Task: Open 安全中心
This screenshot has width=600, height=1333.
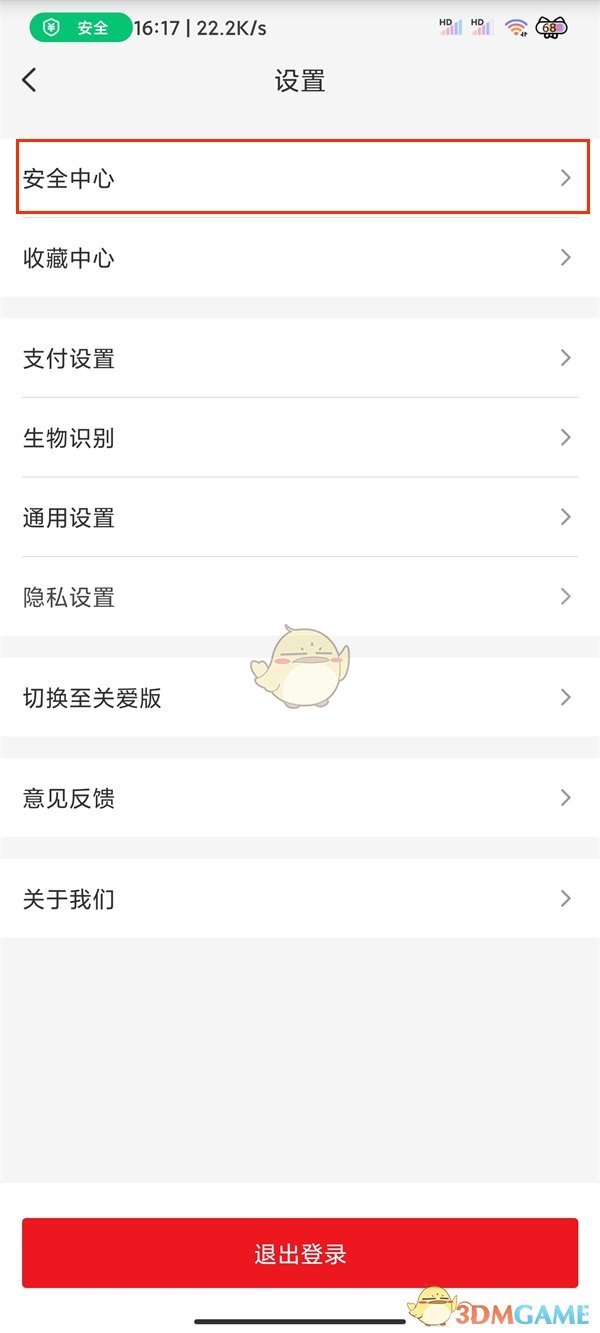Action: tap(300, 178)
